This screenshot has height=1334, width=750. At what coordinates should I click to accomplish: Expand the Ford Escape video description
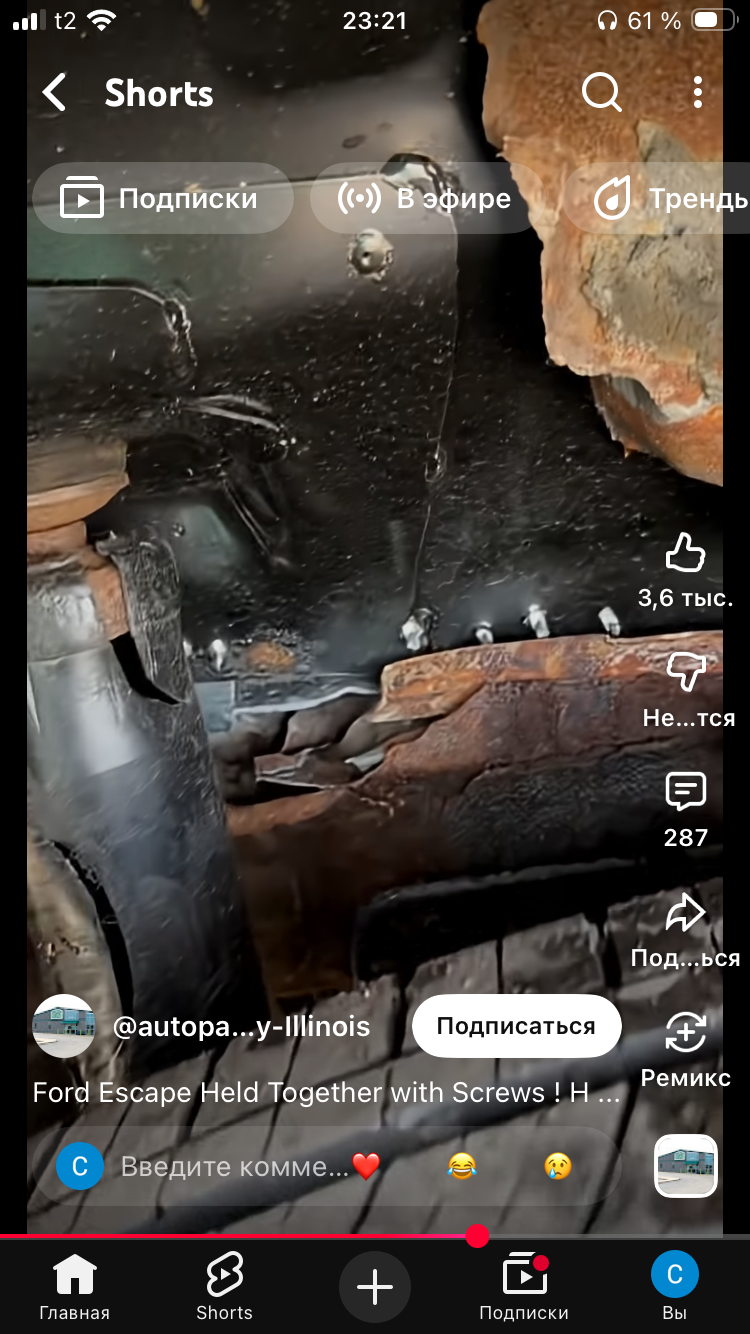pos(326,1093)
